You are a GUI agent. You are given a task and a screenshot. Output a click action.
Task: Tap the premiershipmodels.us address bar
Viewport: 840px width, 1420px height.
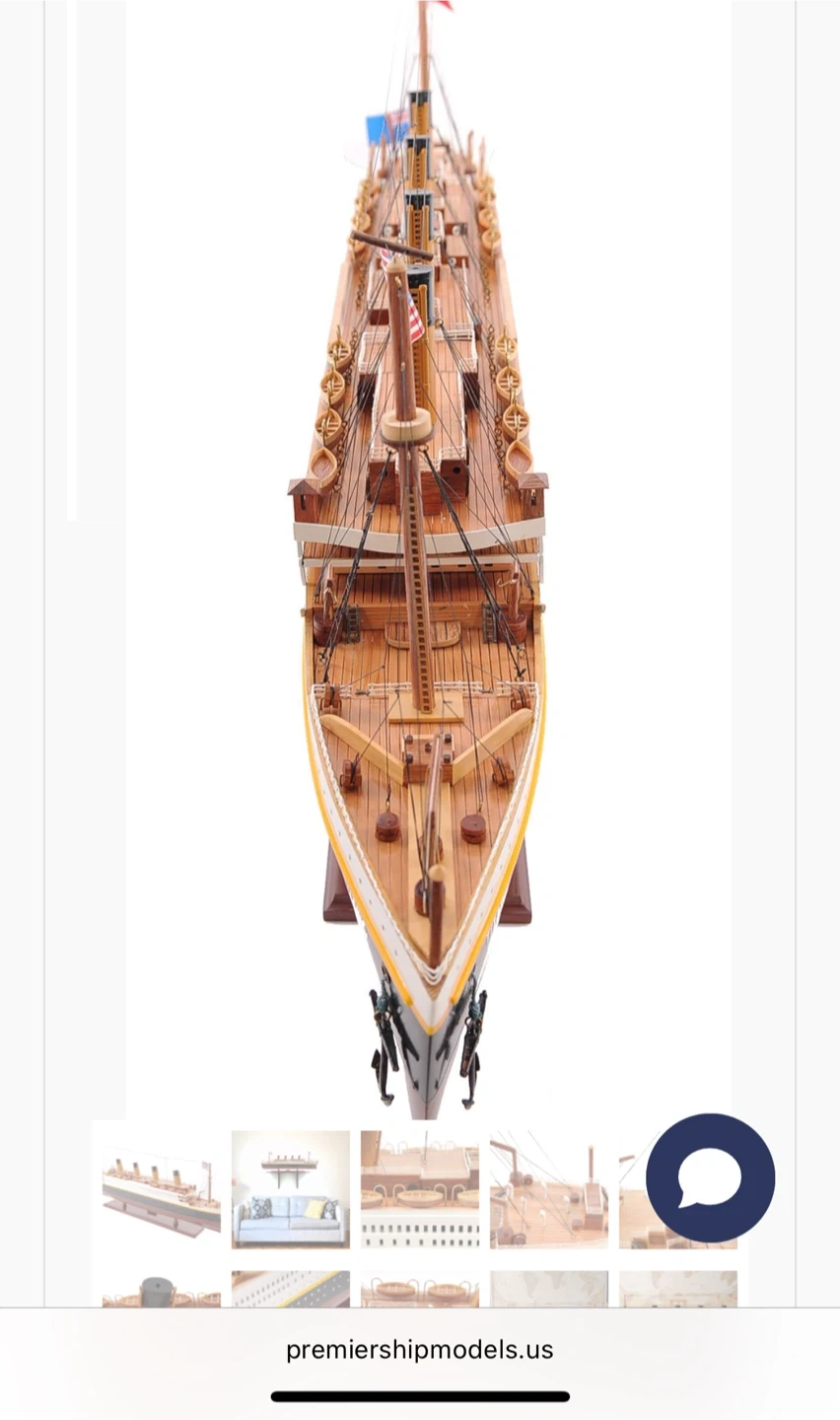point(420,1350)
